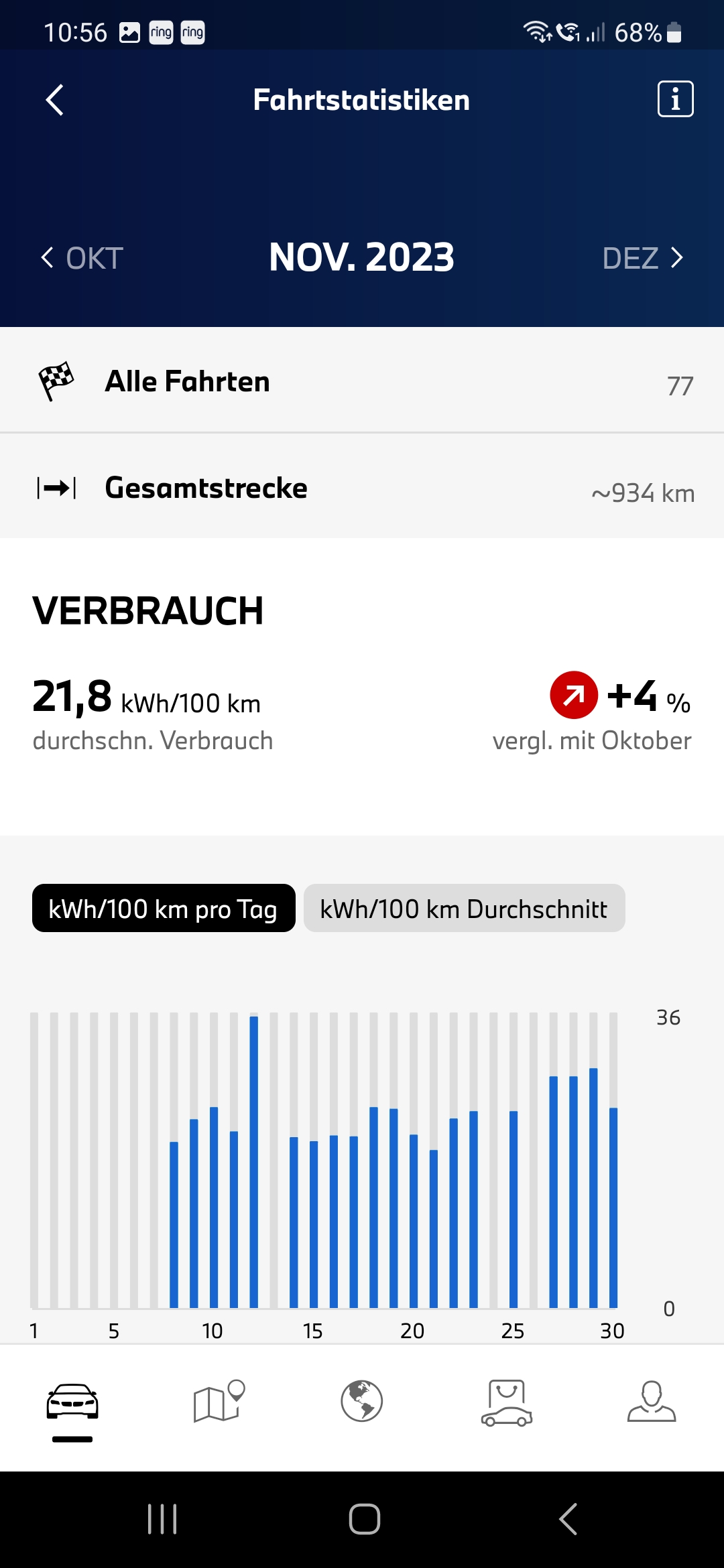
Task: Open the info icon
Action: [675, 100]
